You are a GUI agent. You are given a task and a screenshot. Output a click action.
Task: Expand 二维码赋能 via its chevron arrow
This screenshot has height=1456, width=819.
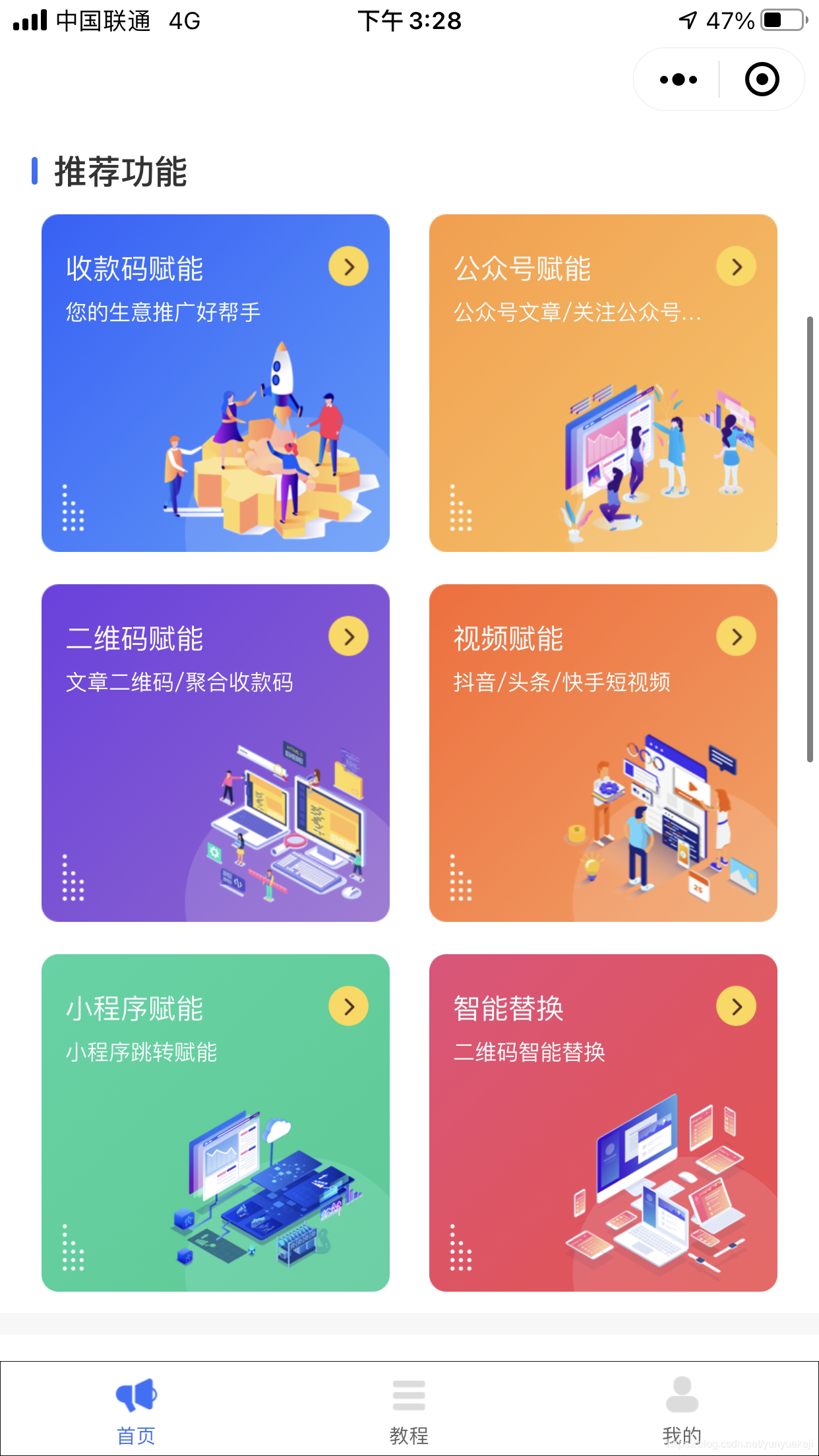coord(348,636)
